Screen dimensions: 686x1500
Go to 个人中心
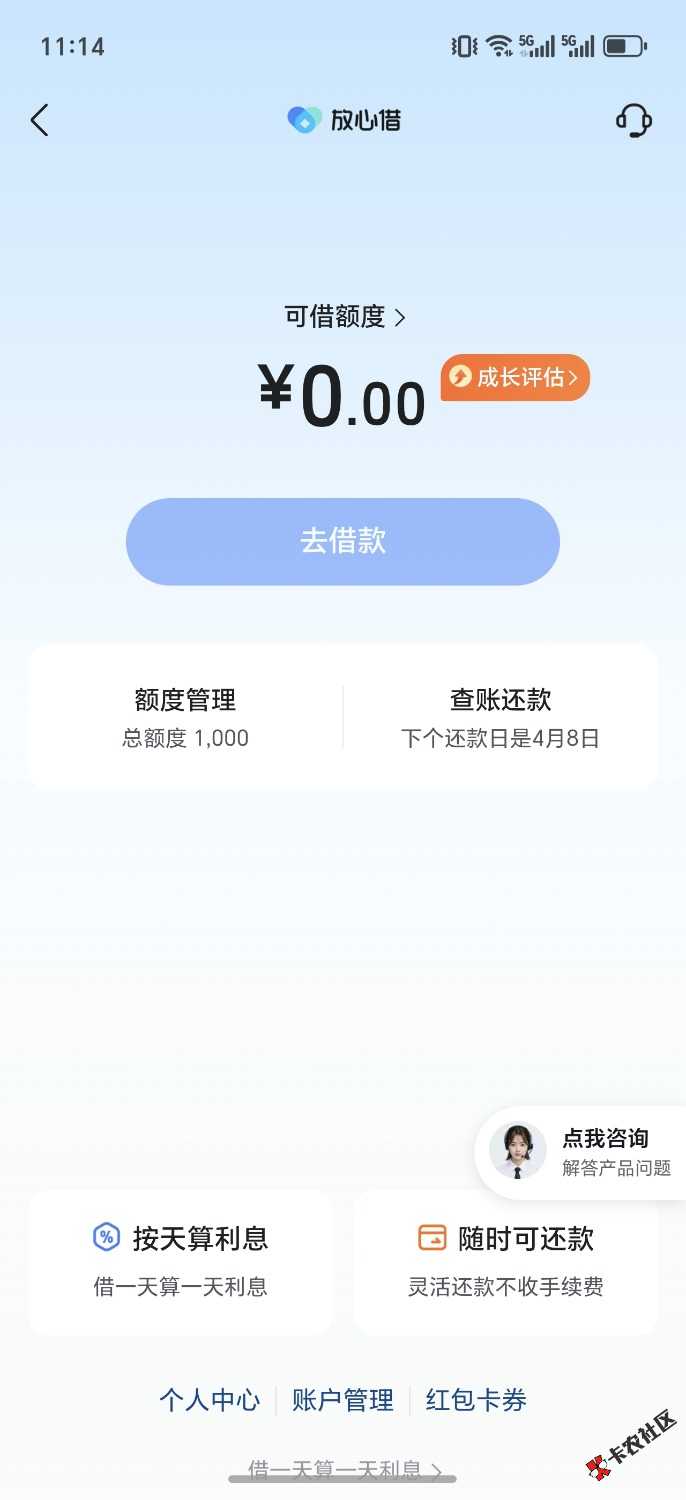pyautogui.click(x=209, y=1400)
